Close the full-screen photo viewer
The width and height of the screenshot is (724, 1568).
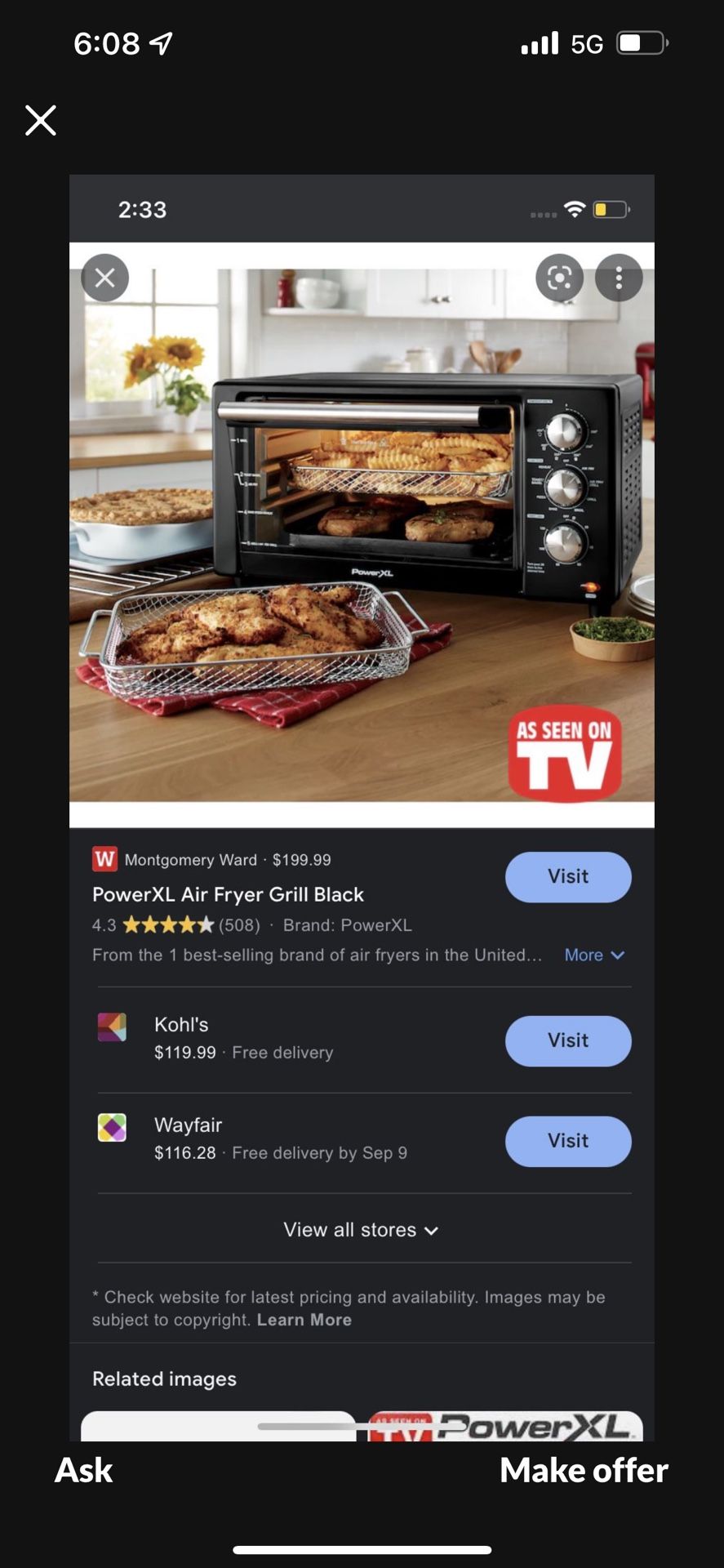click(x=41, y=120)
